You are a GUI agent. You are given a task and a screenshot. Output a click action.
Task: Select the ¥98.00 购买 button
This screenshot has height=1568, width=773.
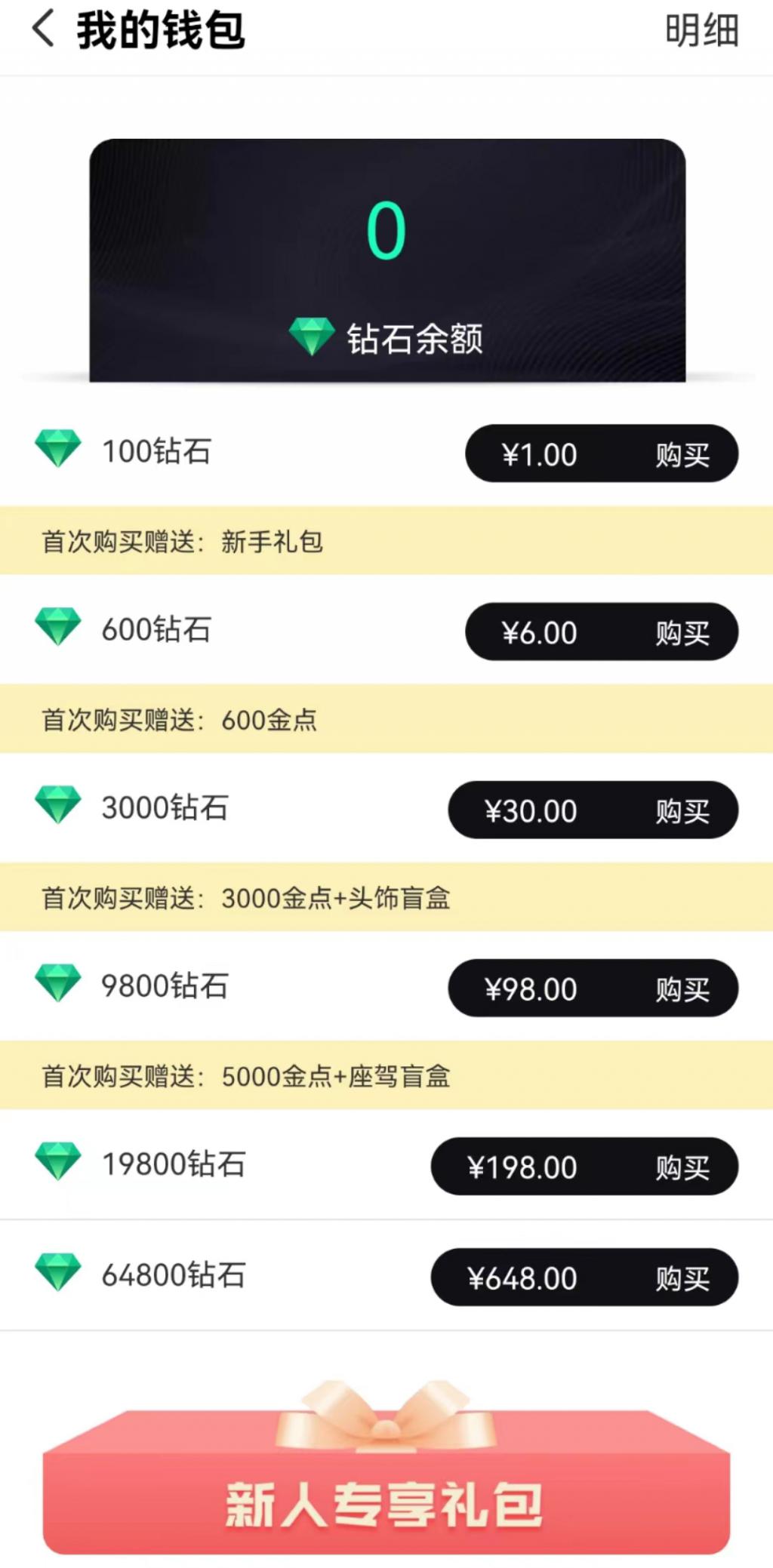593,988
